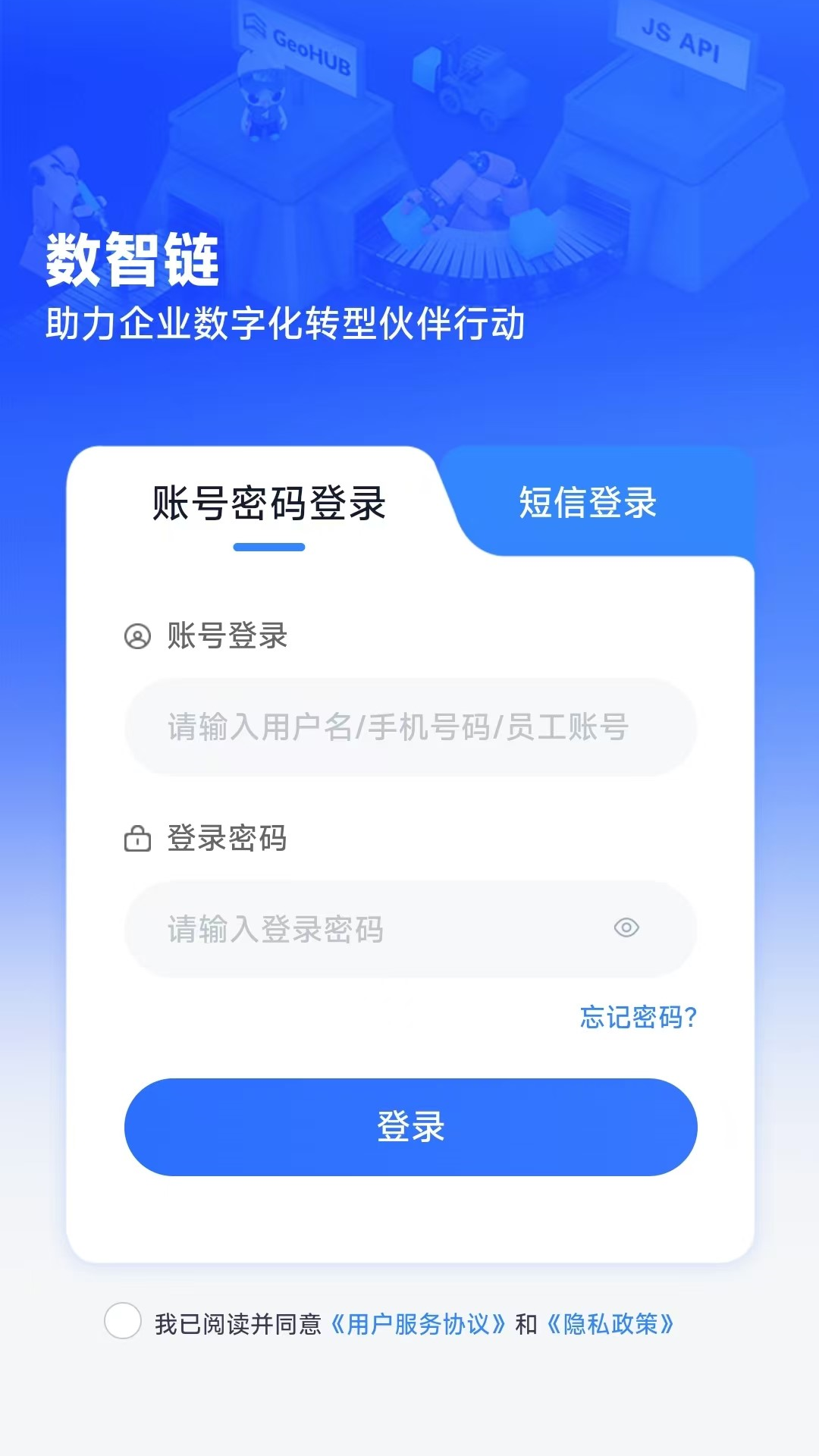Toggle the password visibility eye icon

626,927
